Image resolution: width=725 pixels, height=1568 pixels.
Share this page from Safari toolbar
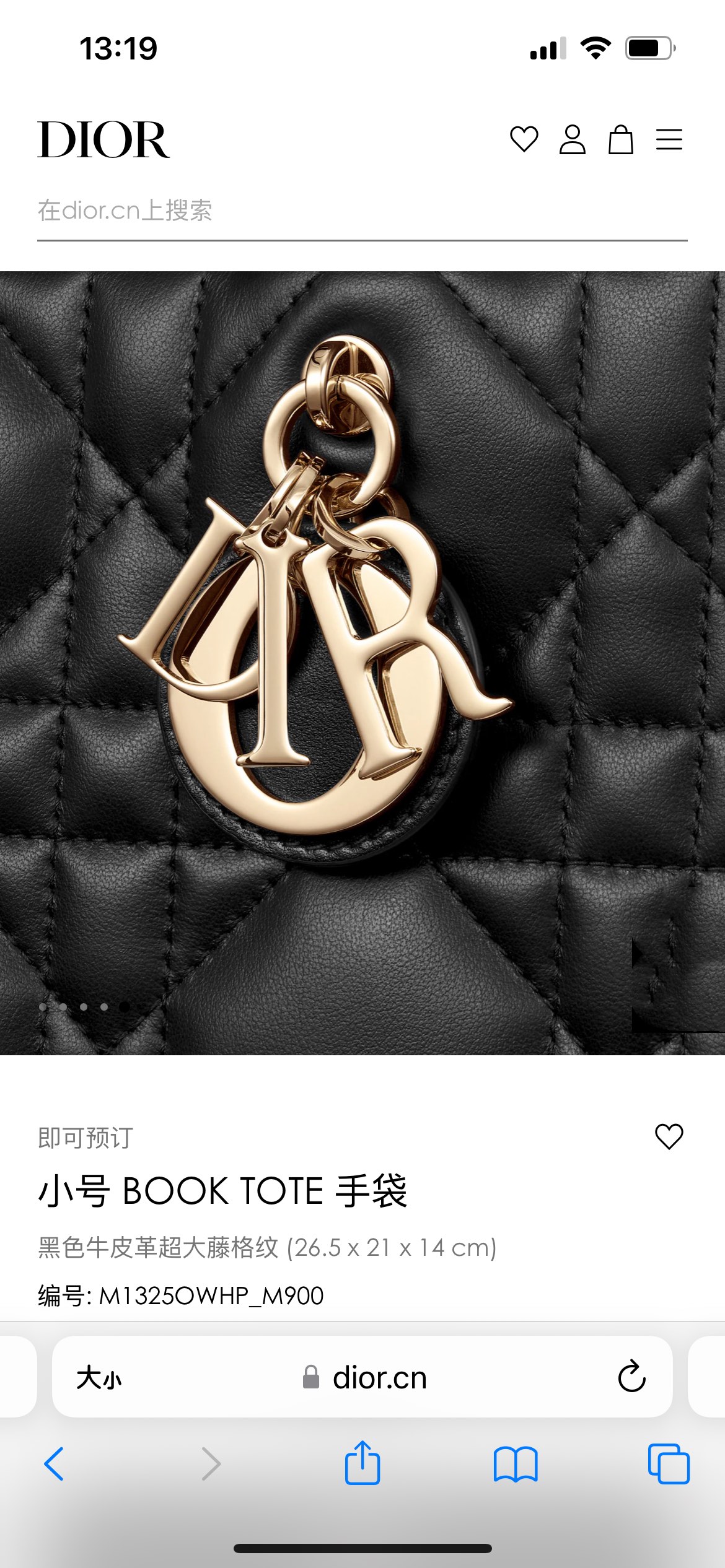coord(362,1463)
